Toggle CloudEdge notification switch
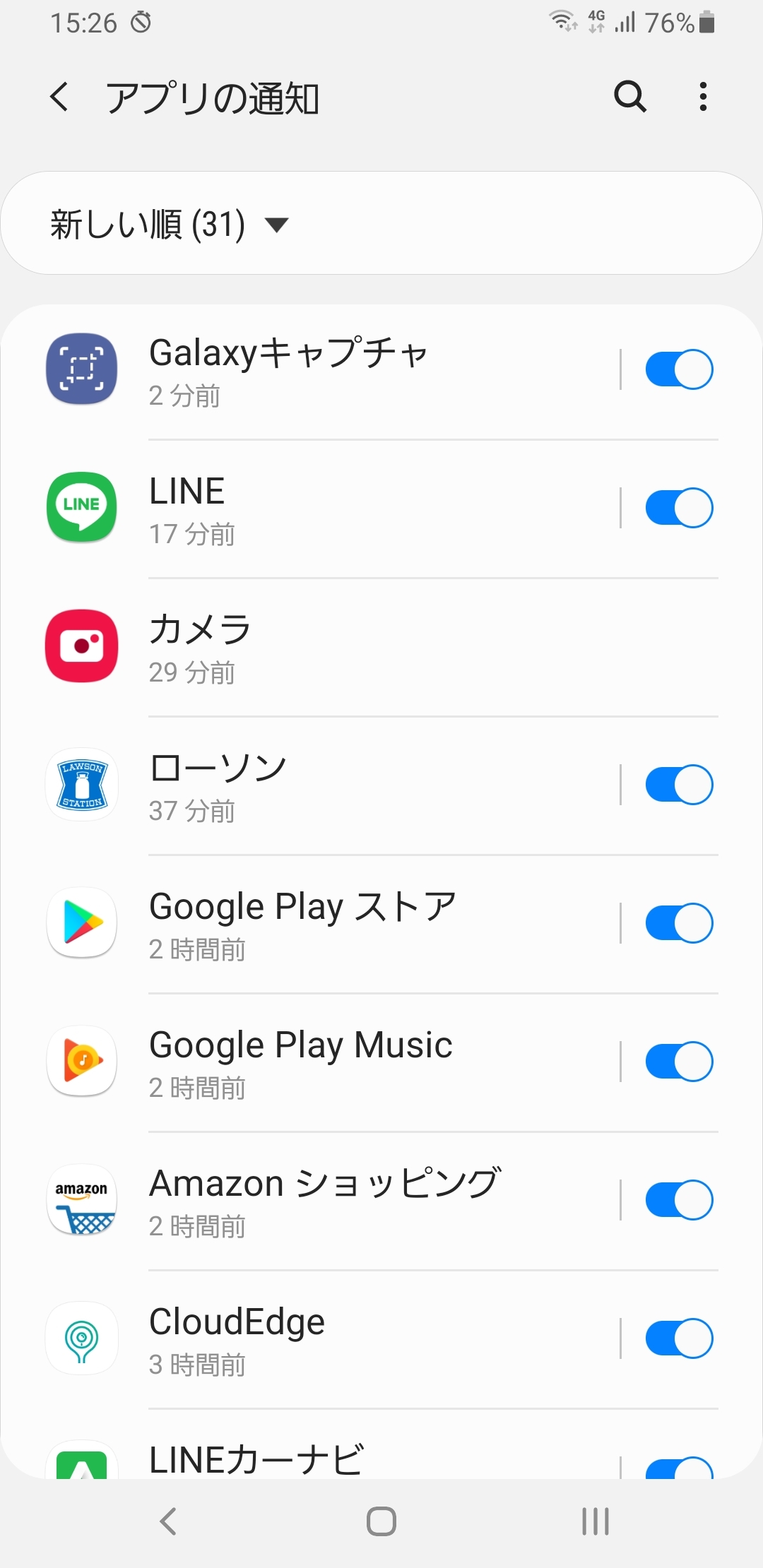 [x=678, y=1338]
